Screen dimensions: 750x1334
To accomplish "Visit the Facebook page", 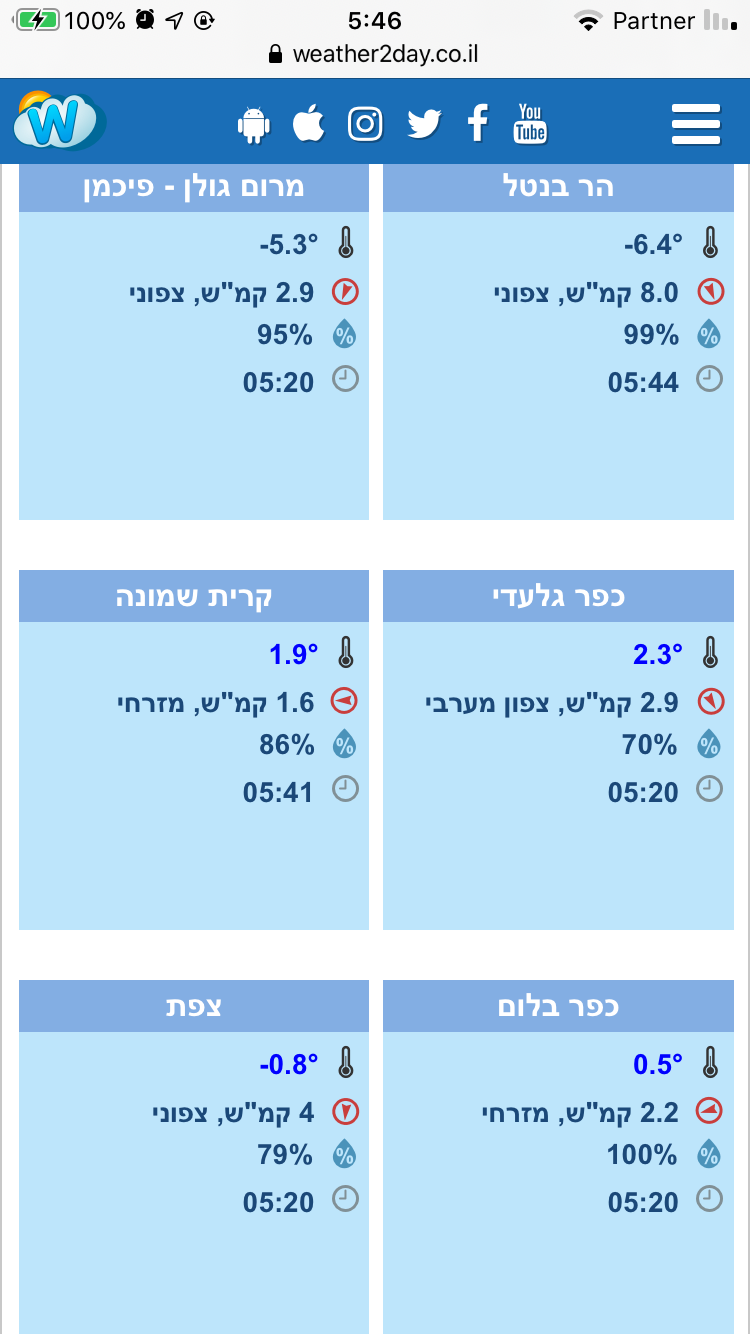I will coord(478,124).
